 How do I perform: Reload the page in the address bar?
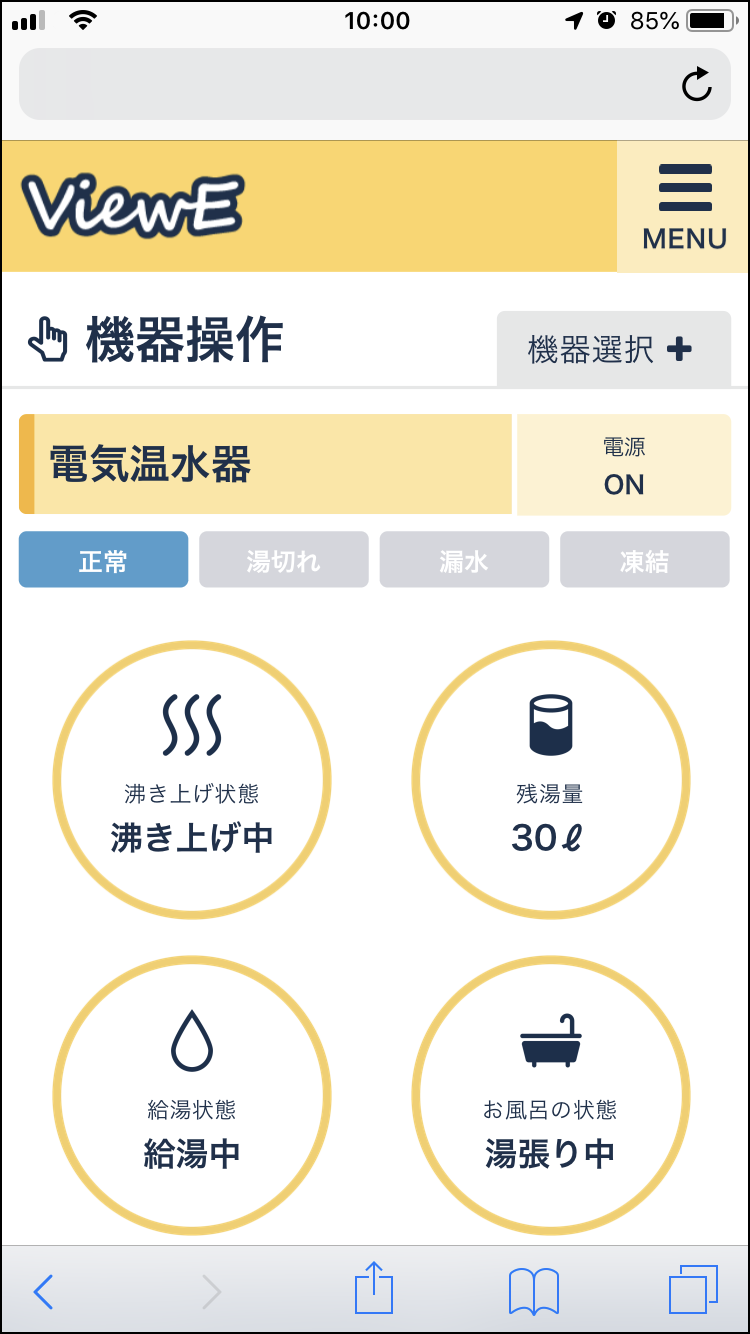coord(697,85)
